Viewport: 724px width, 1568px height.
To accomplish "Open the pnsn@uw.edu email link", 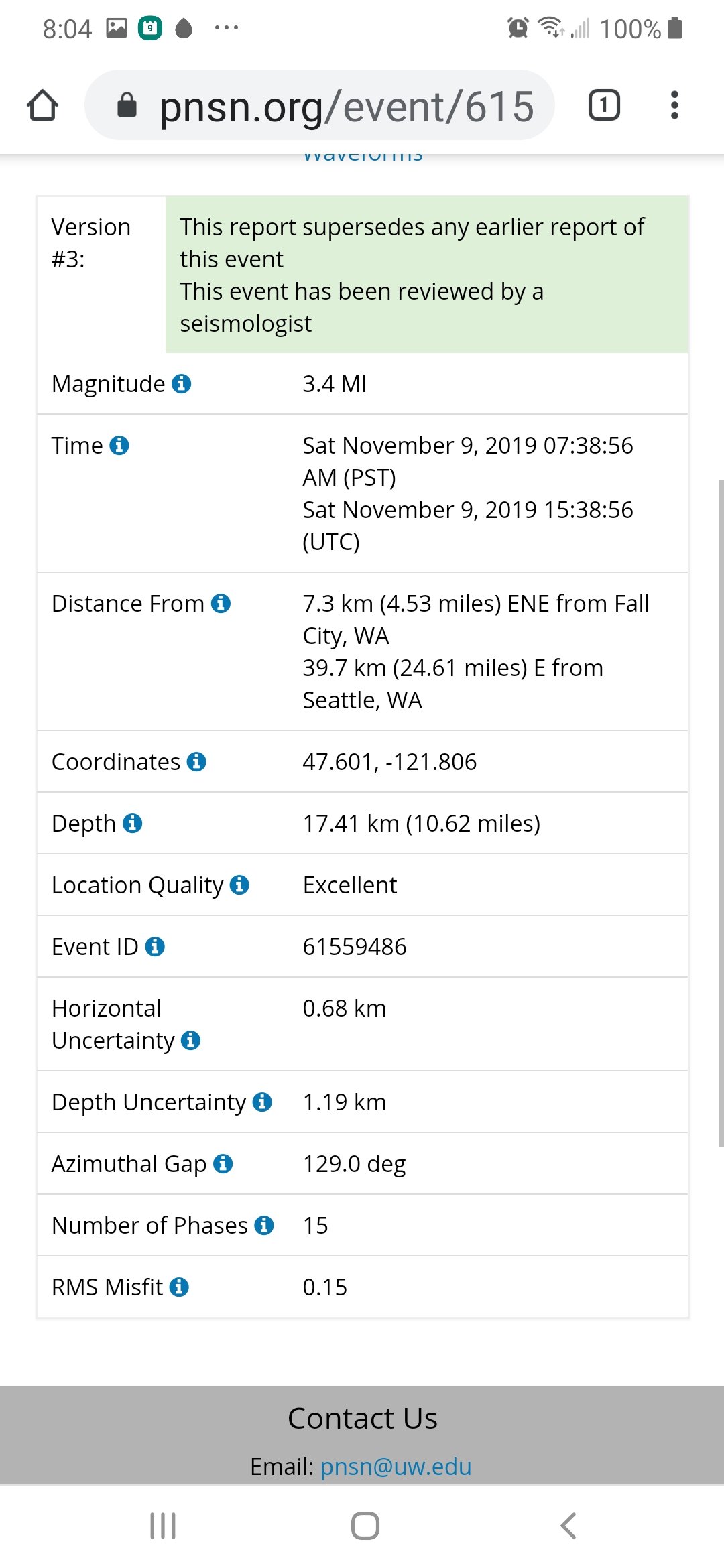I will coord(396,1467).
